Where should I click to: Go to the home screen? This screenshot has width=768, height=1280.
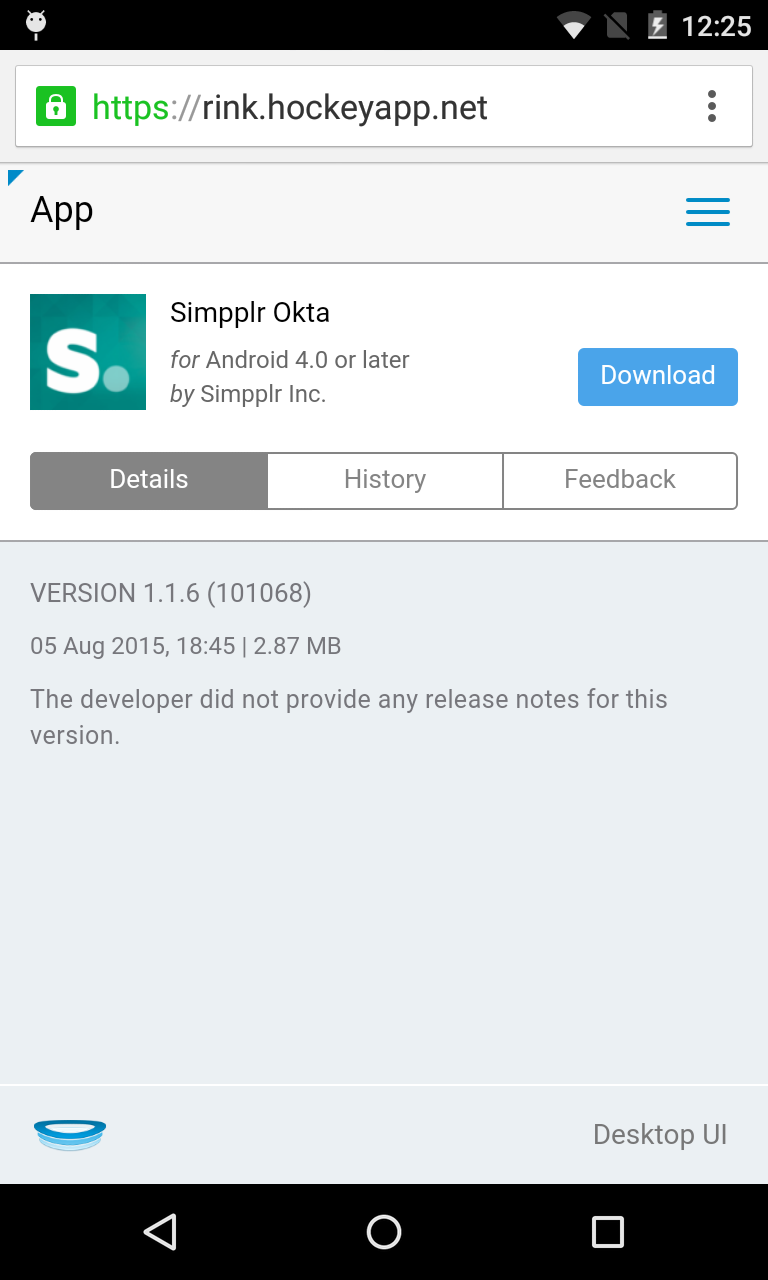384,1231
